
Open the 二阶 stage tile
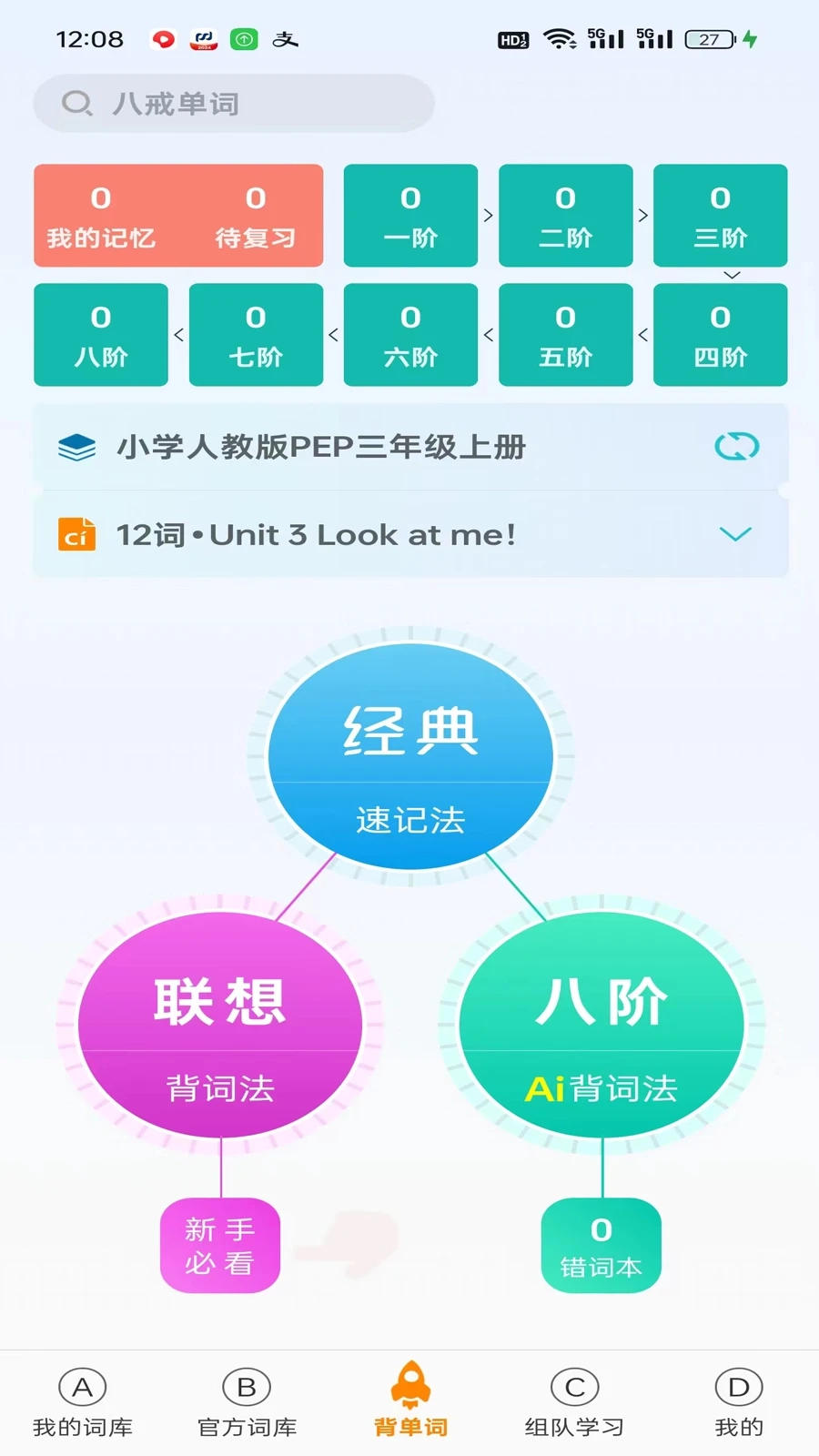tap(565, 216)
